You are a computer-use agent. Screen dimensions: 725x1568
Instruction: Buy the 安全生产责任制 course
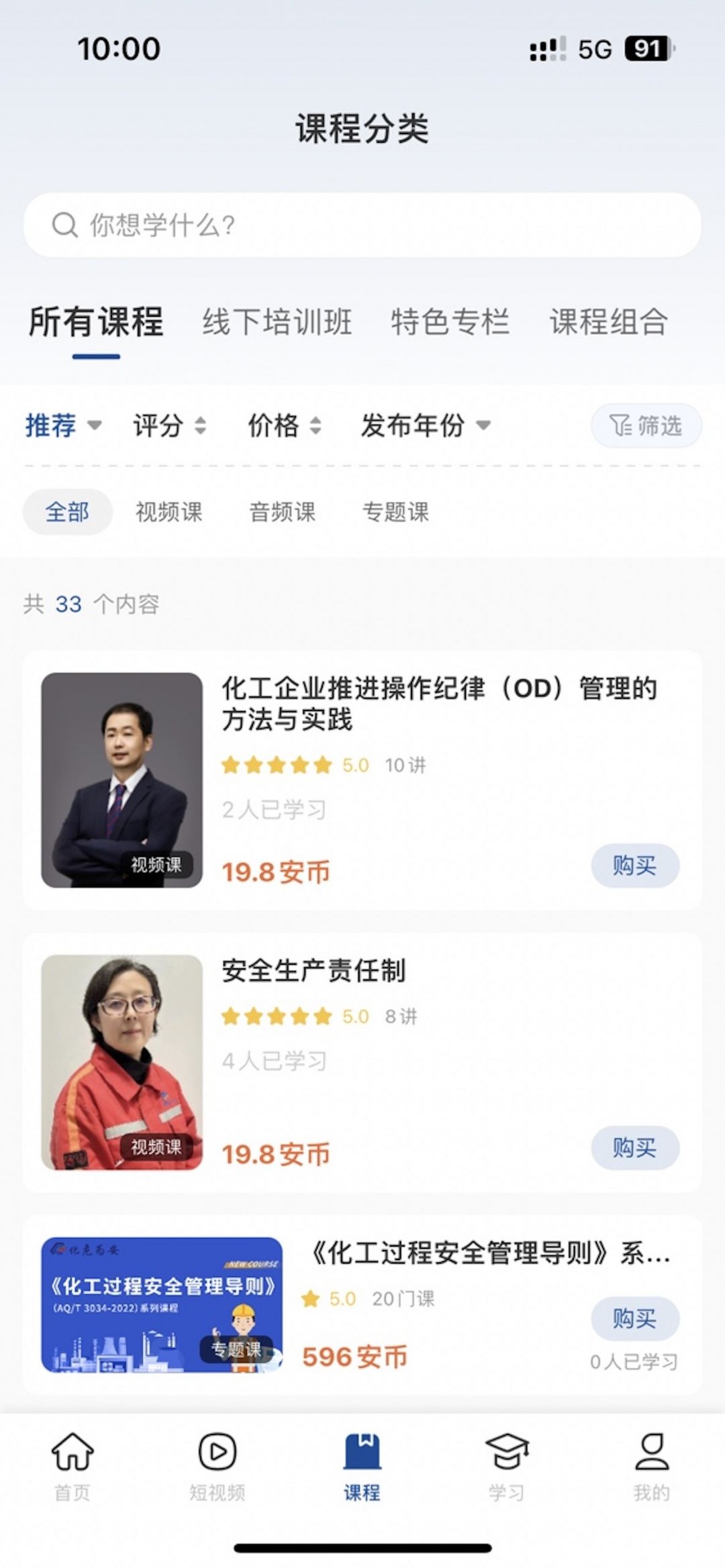point(634,1147)
